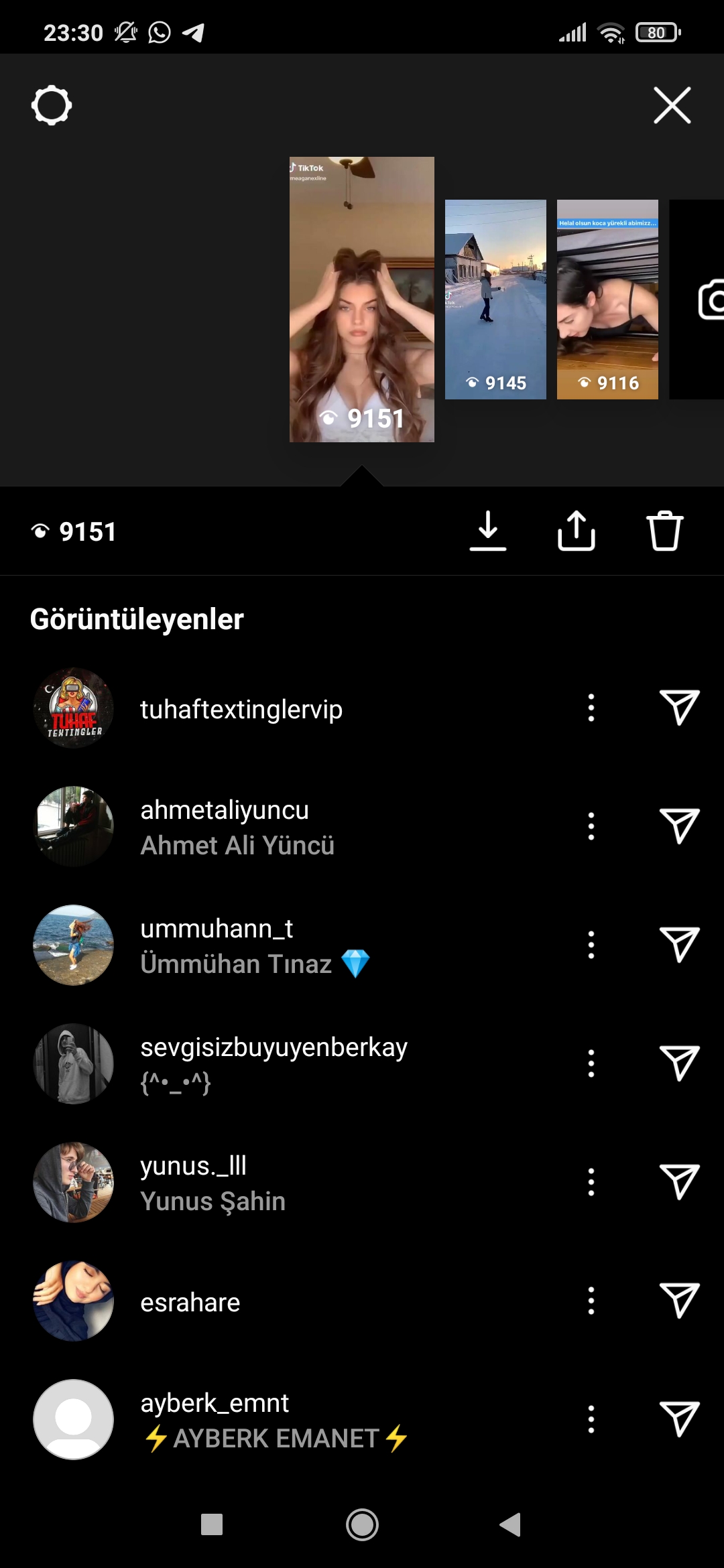Send a message to ayberk_emnt
Image resolution: width=724 pixels, height=1568 pixels.
679,1419
